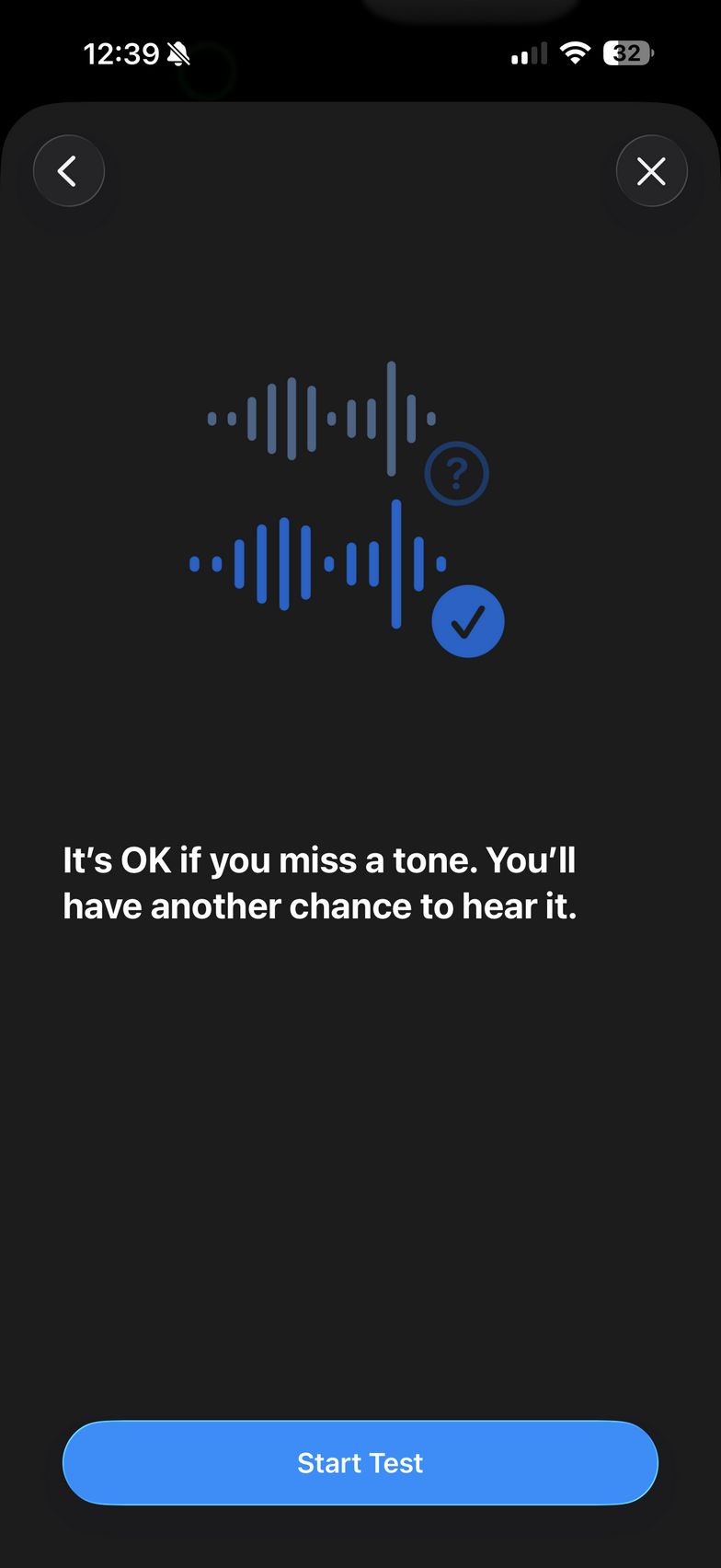Screen dimensions: 721x1568
Task: Close the hearing test screen
Action: (x=651, y=171)
